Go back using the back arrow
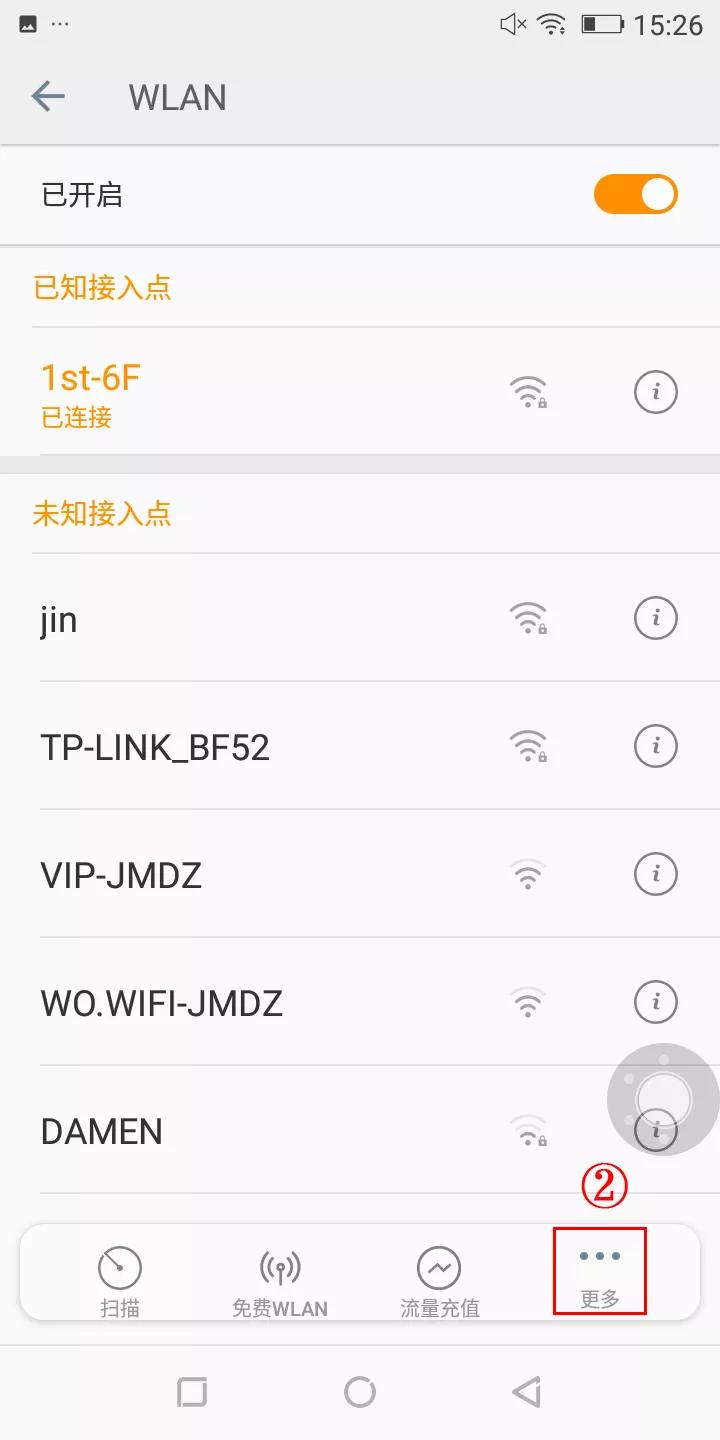 click(48, 96)
